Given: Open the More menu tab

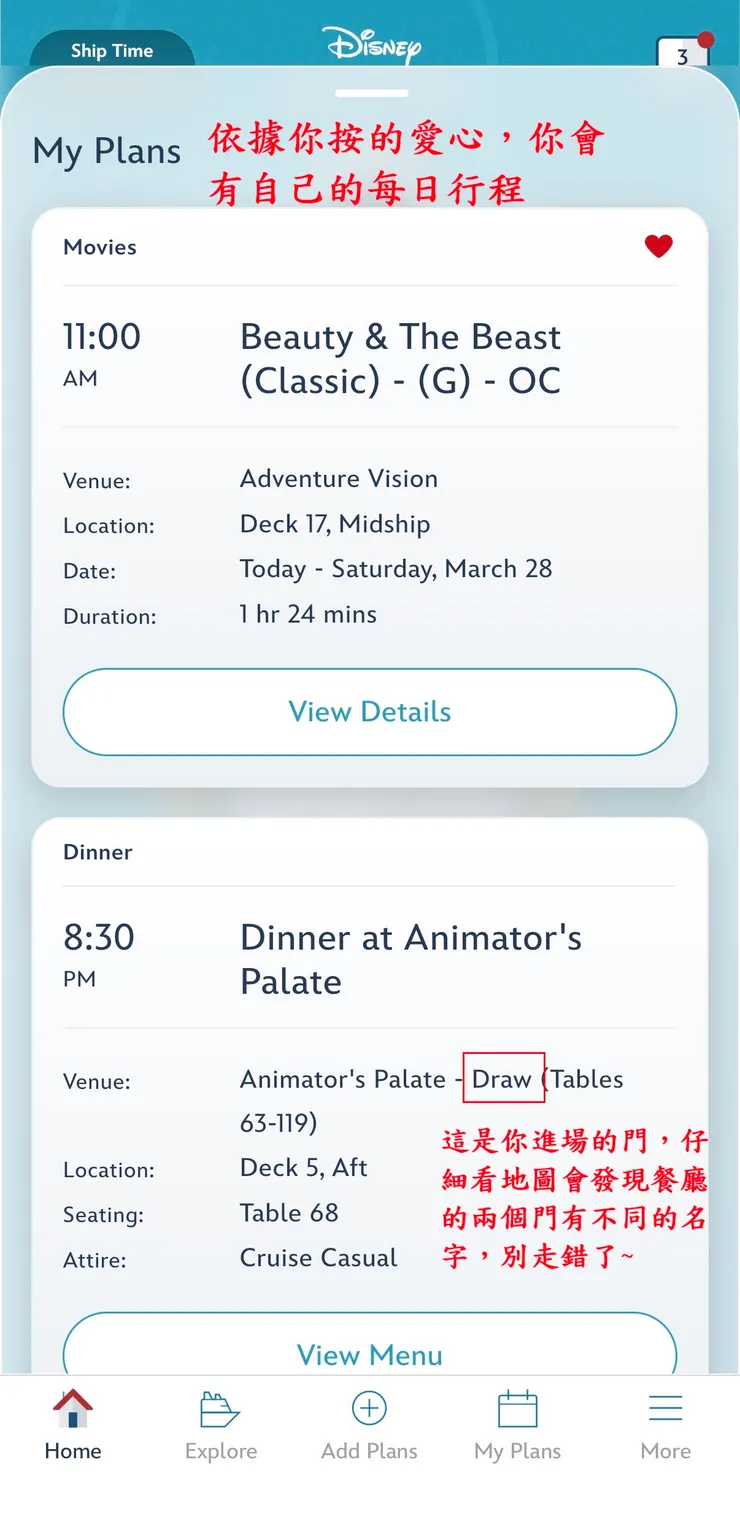Looking at the screenshot, I should click(665, 1424).
